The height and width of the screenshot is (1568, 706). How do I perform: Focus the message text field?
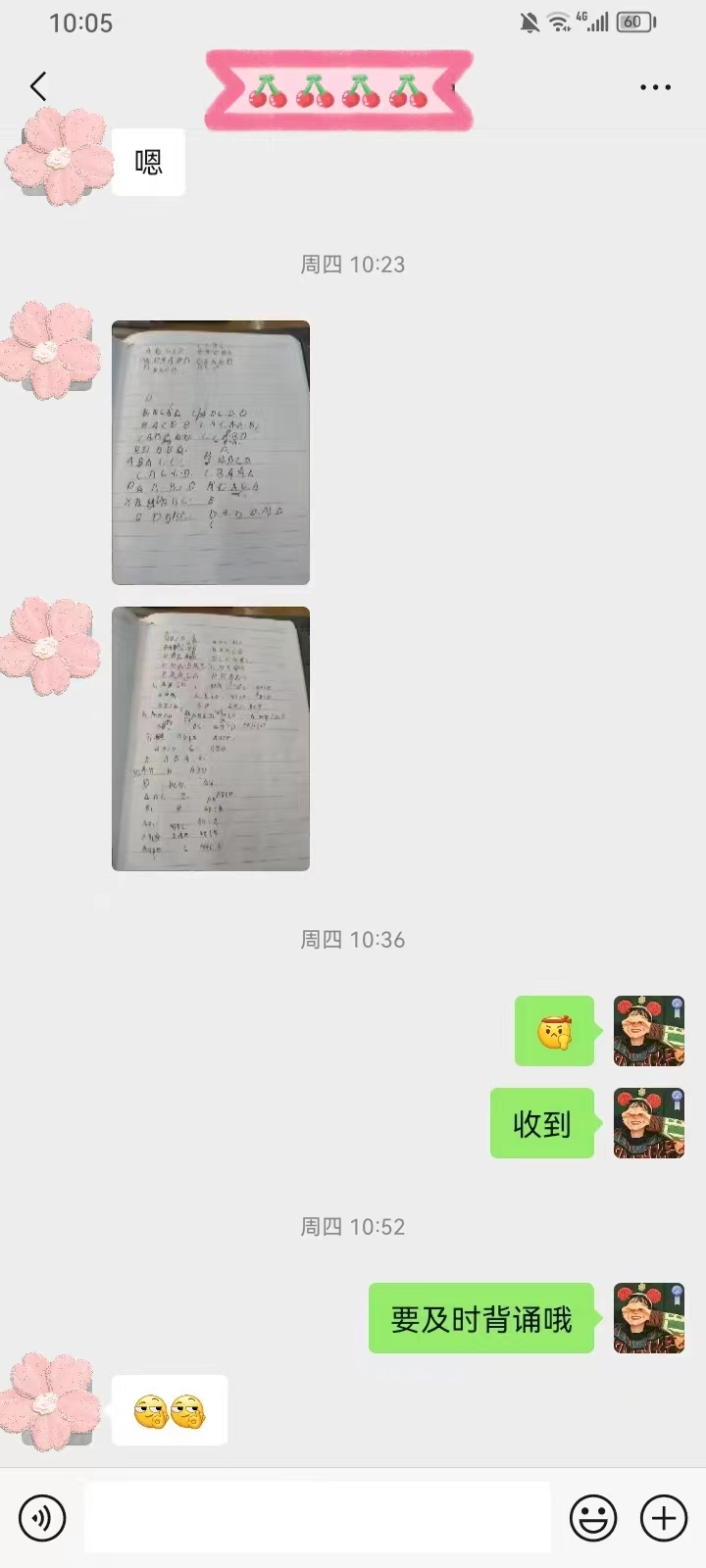(317, 1518)
